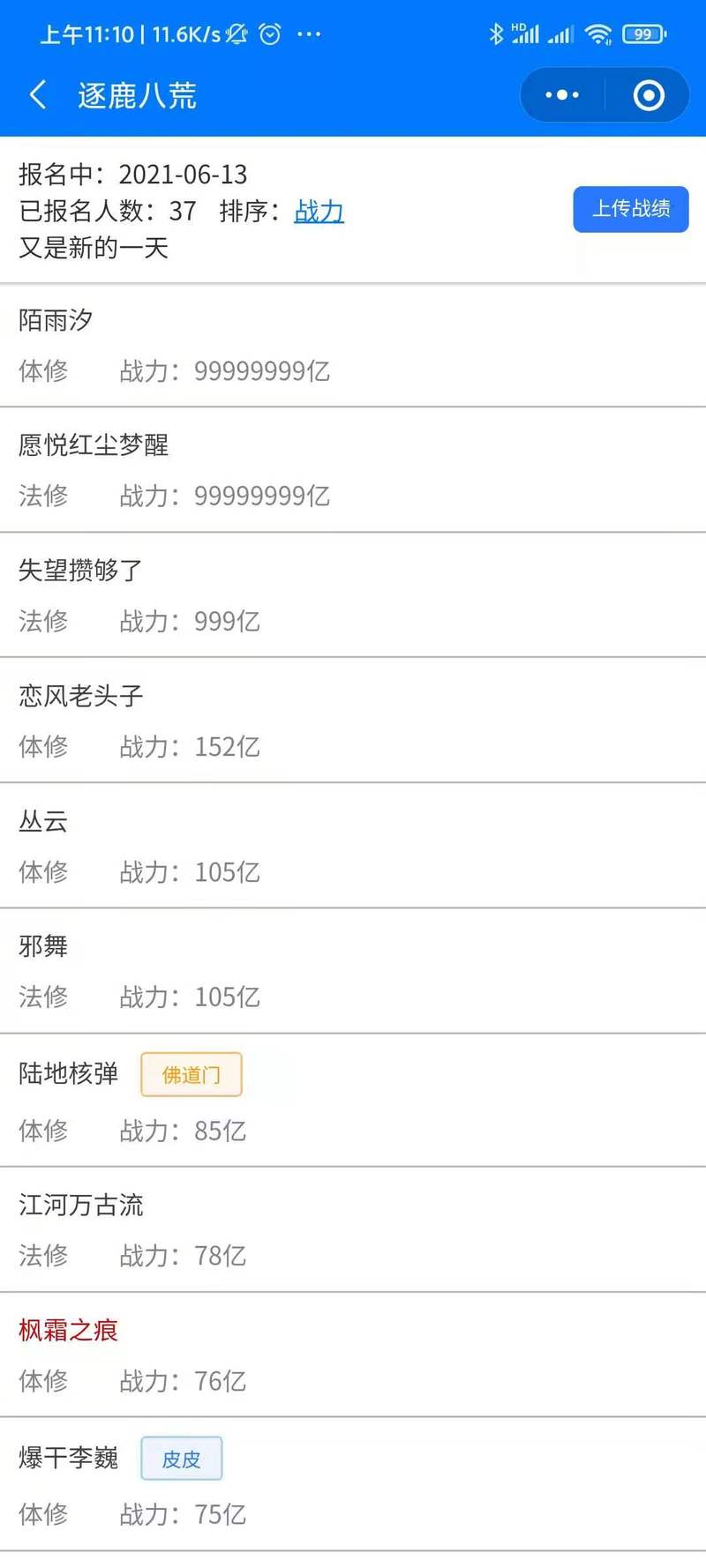Select the 爆干李巍 row
Image resolution: width=706 pixels, height=1568 pixels.
click(x=353, y=1485)
